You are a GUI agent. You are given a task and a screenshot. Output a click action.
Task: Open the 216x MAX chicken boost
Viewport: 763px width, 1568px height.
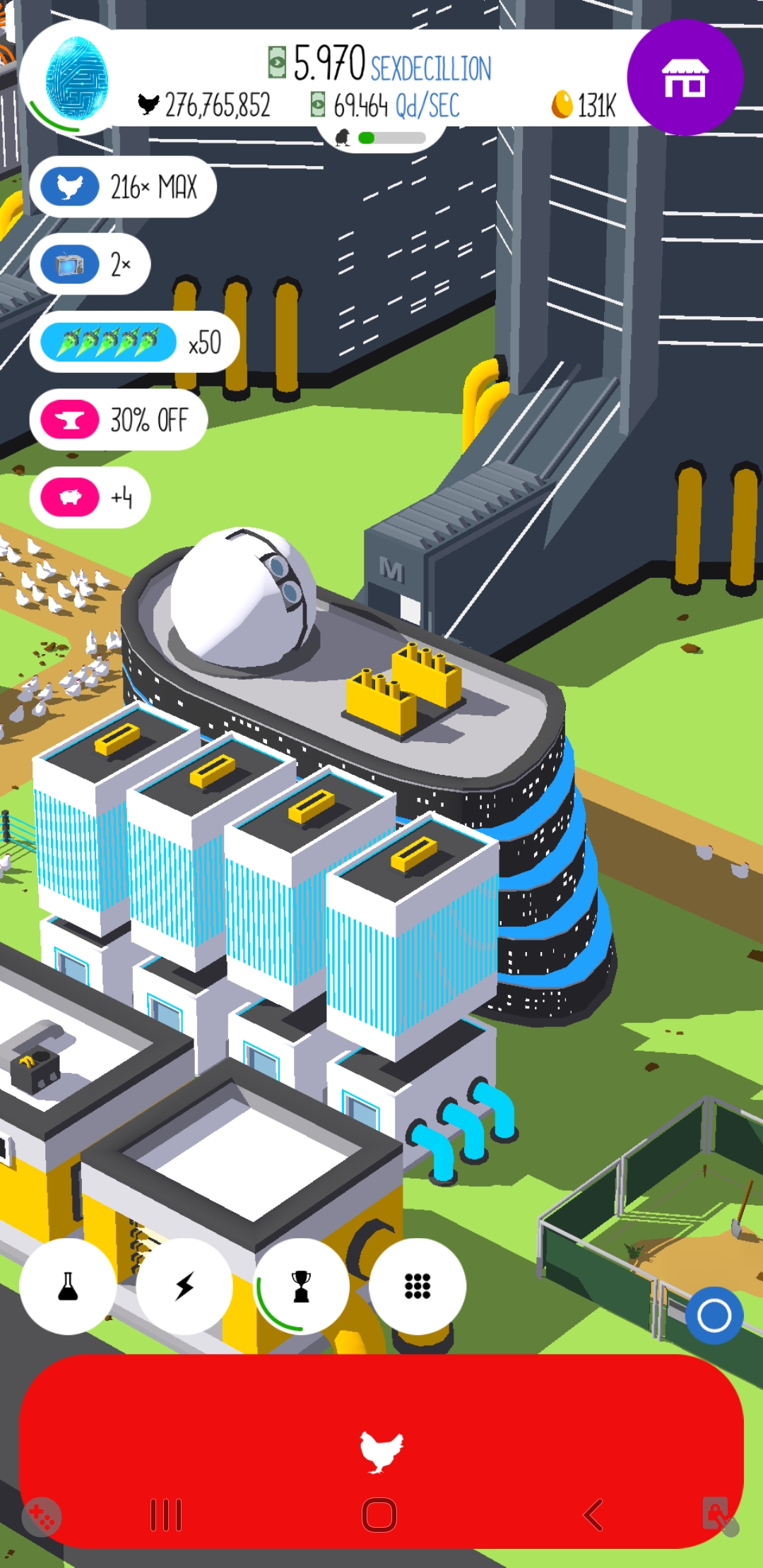(122, 187)
